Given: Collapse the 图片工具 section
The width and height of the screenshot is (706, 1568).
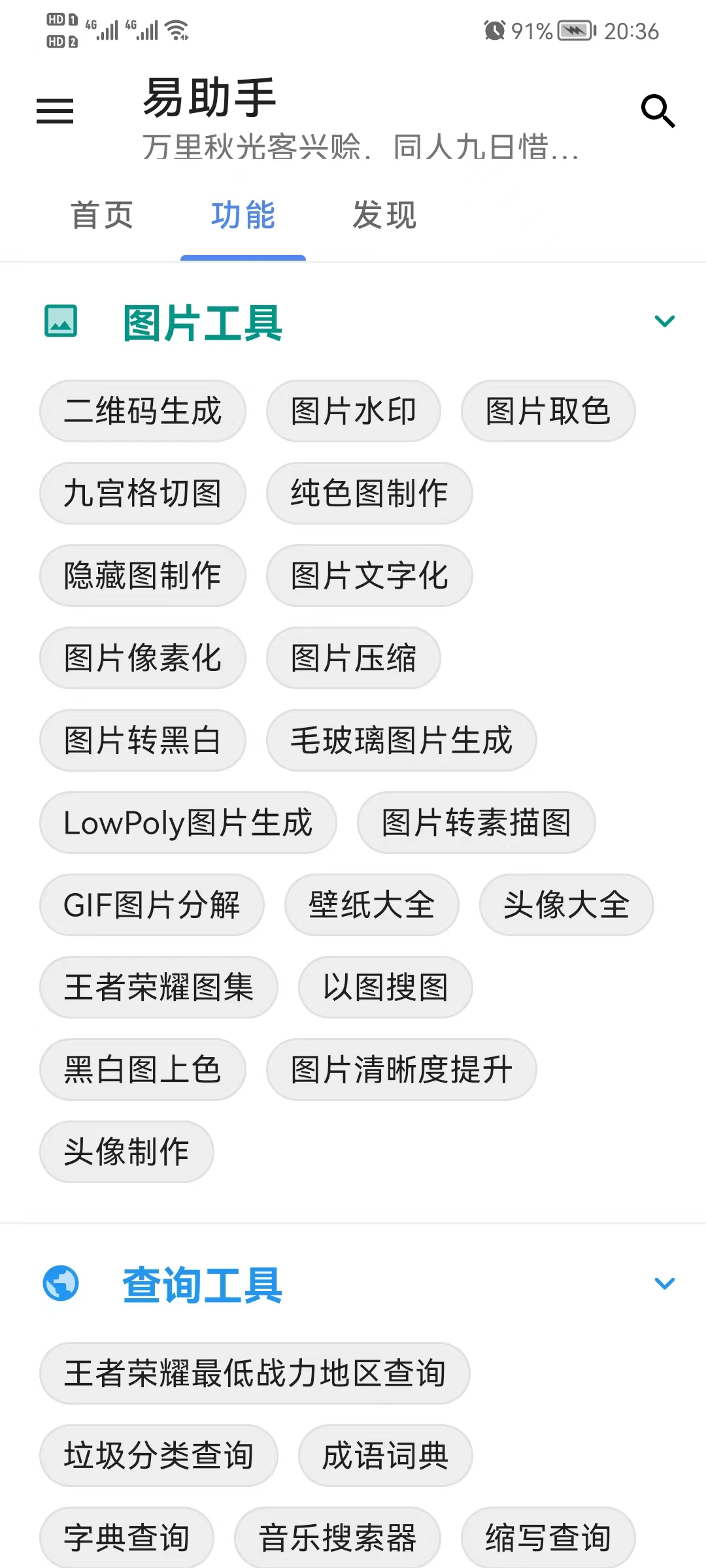Looking at the screenshot, I should 664,321.
